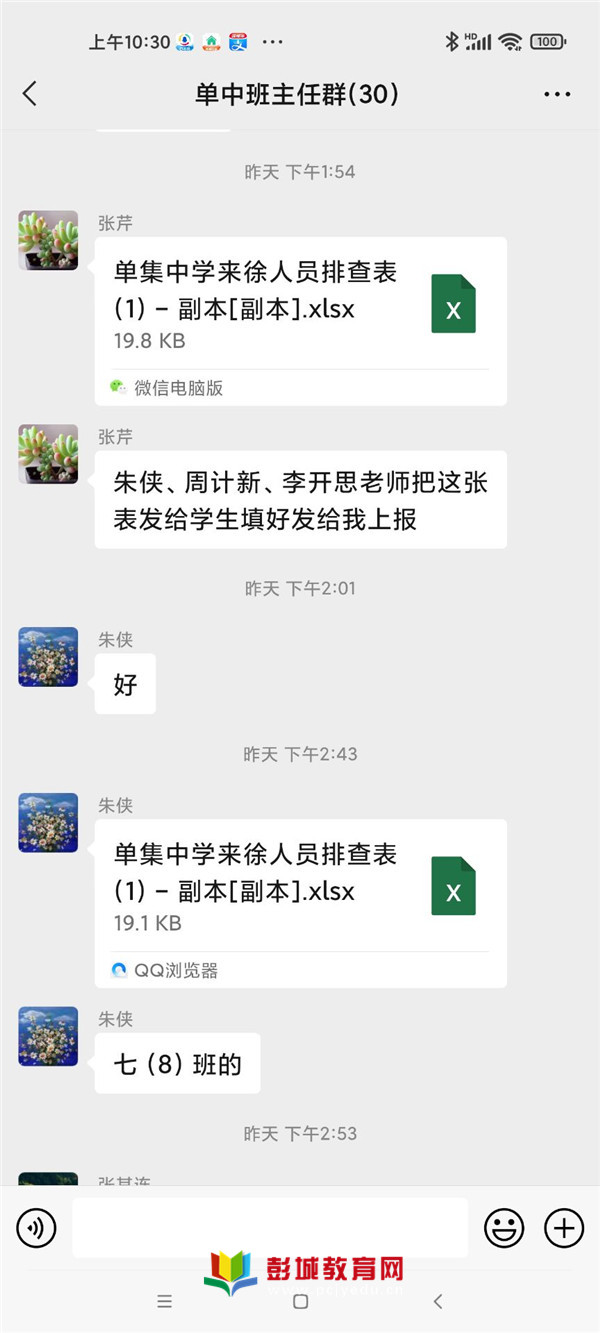
Task: Focus the message text field
Action: [270, 1227]
